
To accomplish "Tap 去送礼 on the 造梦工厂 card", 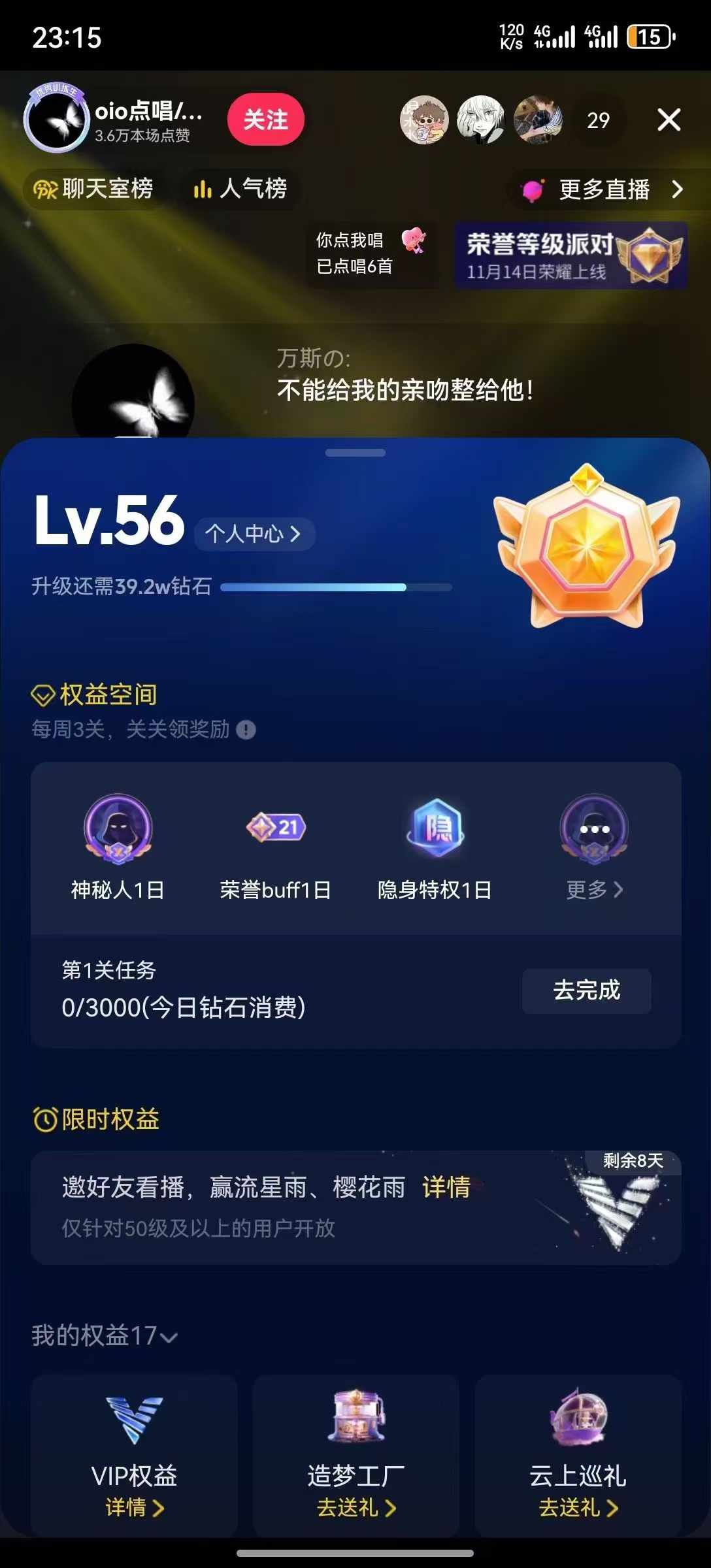I will (x=356, y=1507).
